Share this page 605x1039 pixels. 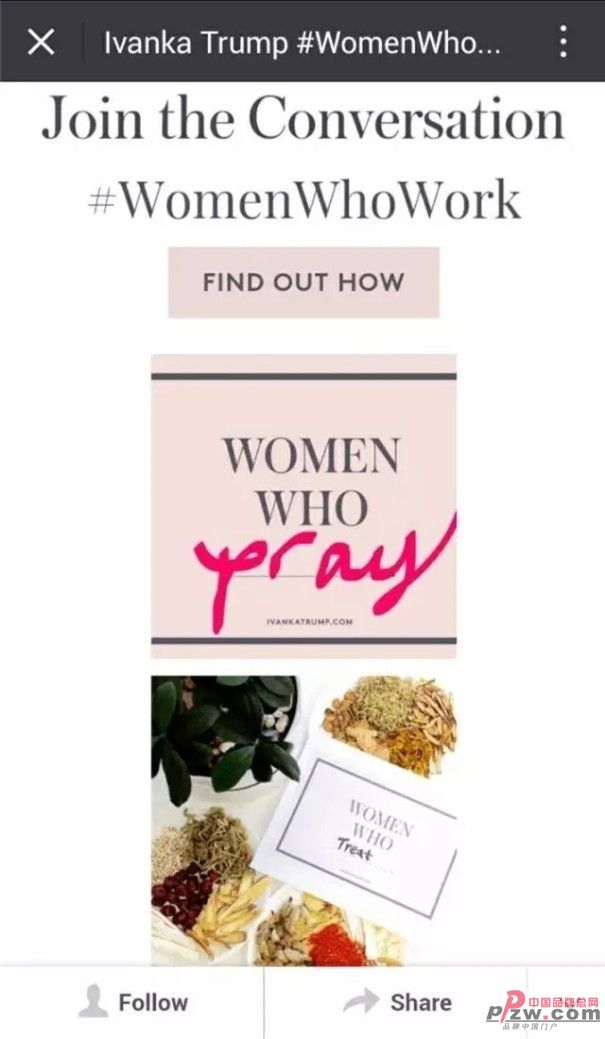click(x=398, y=1002)
